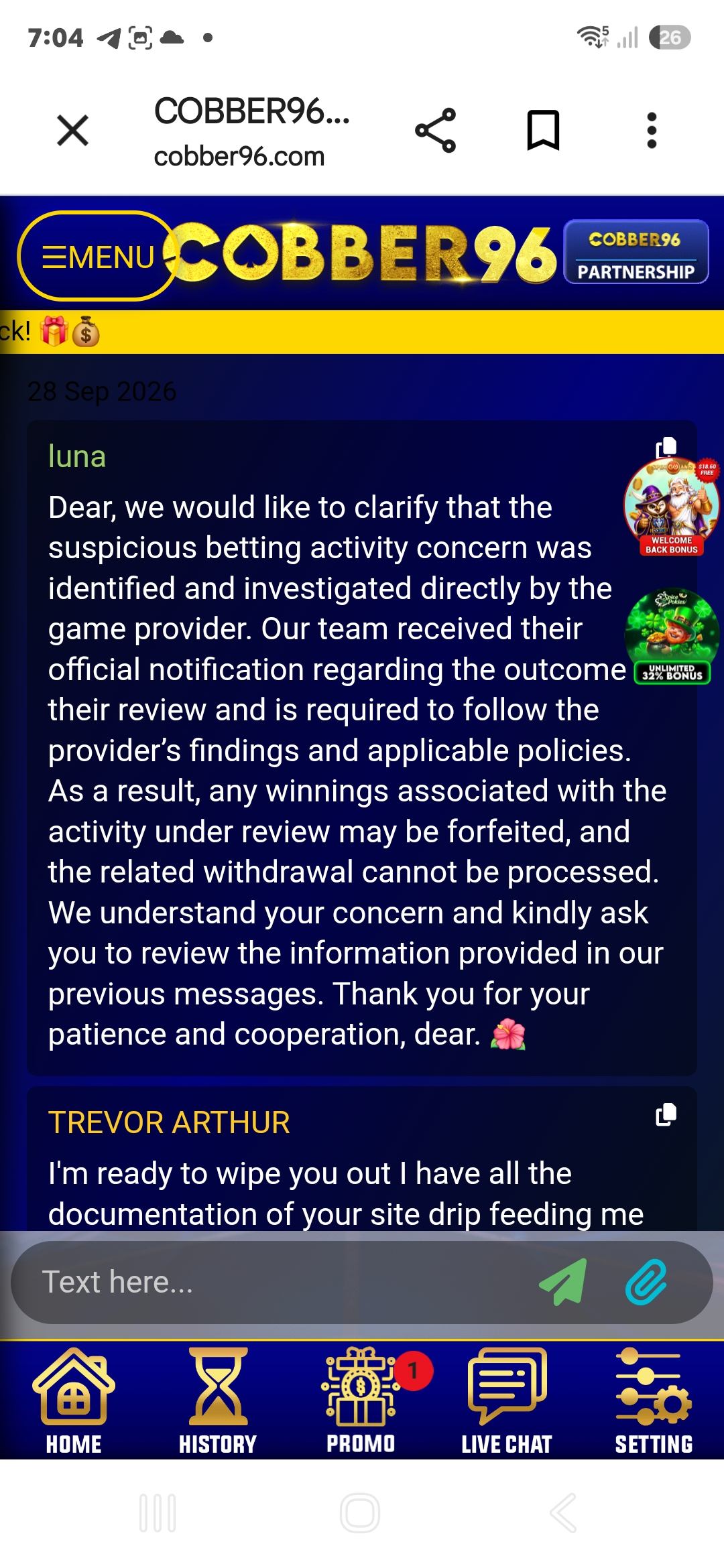The image size is (724, 1568).
Task: Select the Live Chat tab
Action: (x=507, y=1400)
